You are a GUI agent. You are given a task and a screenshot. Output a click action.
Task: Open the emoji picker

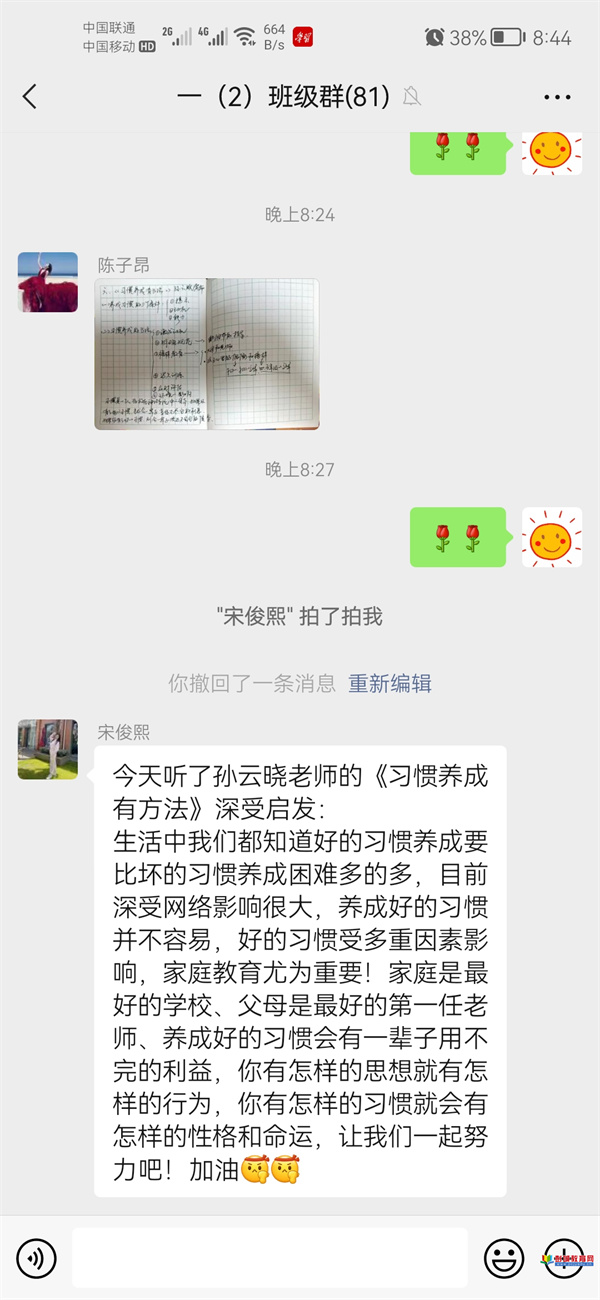(x=504, y=1257)
